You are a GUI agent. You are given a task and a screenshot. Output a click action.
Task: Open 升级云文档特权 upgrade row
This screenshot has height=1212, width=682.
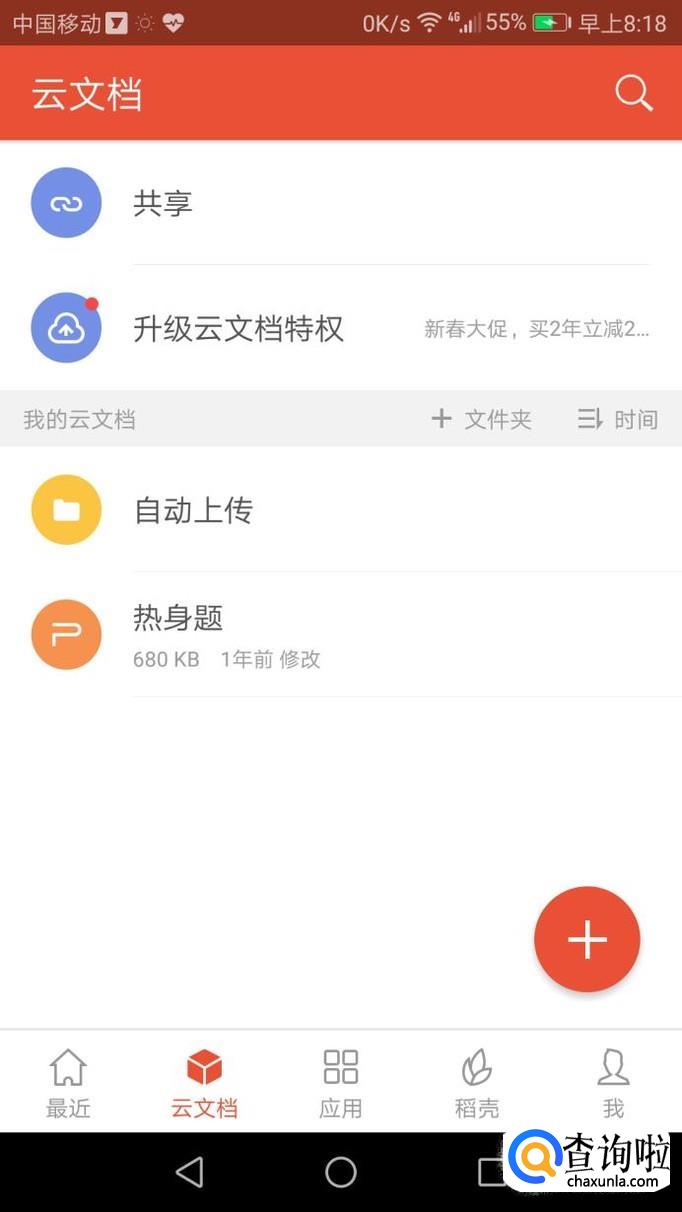coord(340,328)
